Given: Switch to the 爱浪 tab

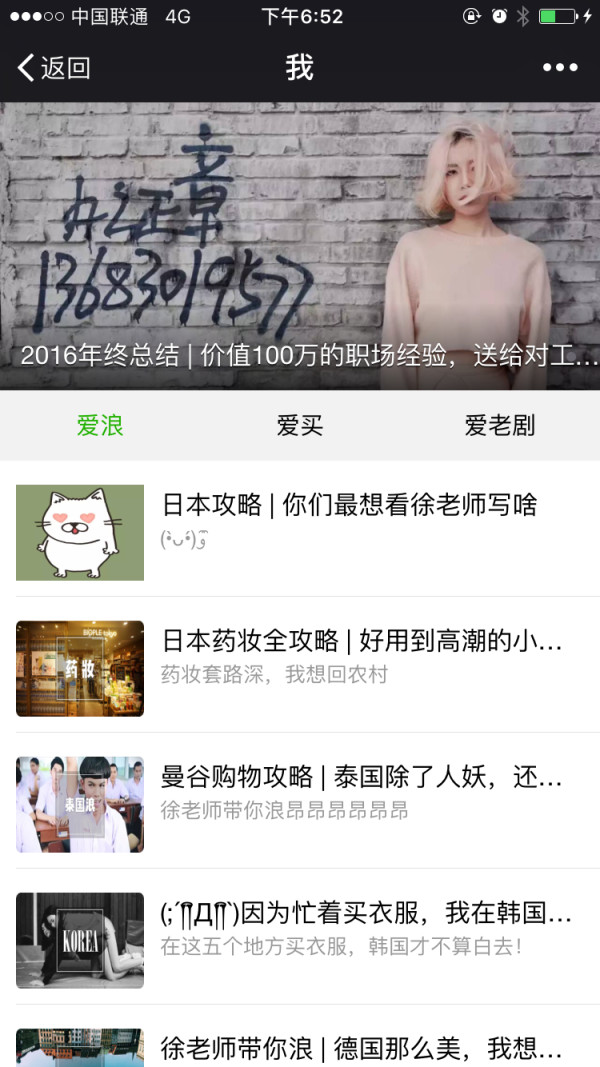Looking at the screenshot, I should tap(100, 425).
